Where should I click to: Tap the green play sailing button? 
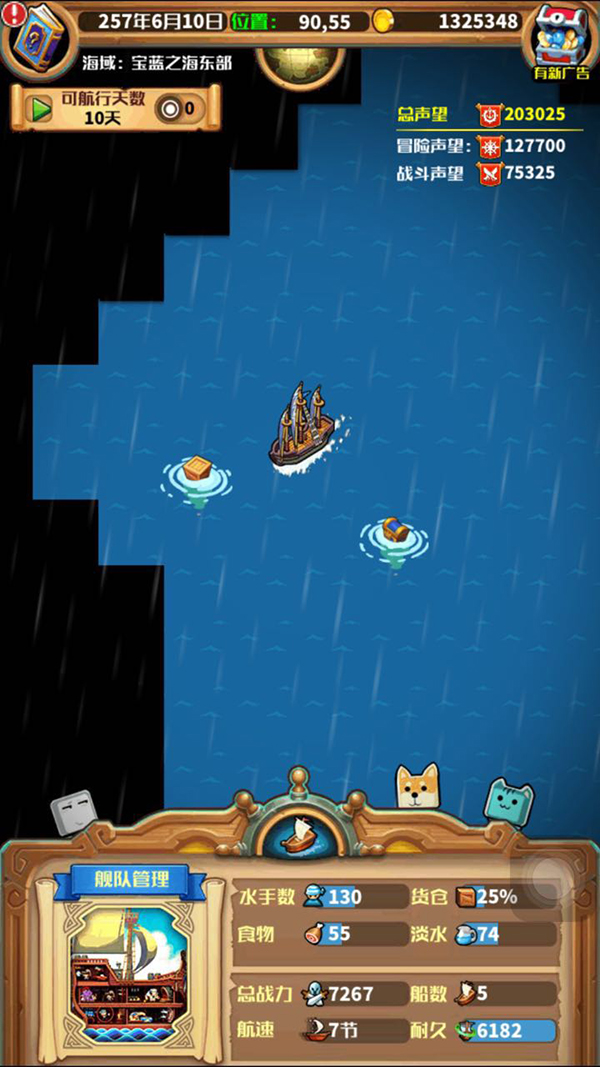[40, 108]
